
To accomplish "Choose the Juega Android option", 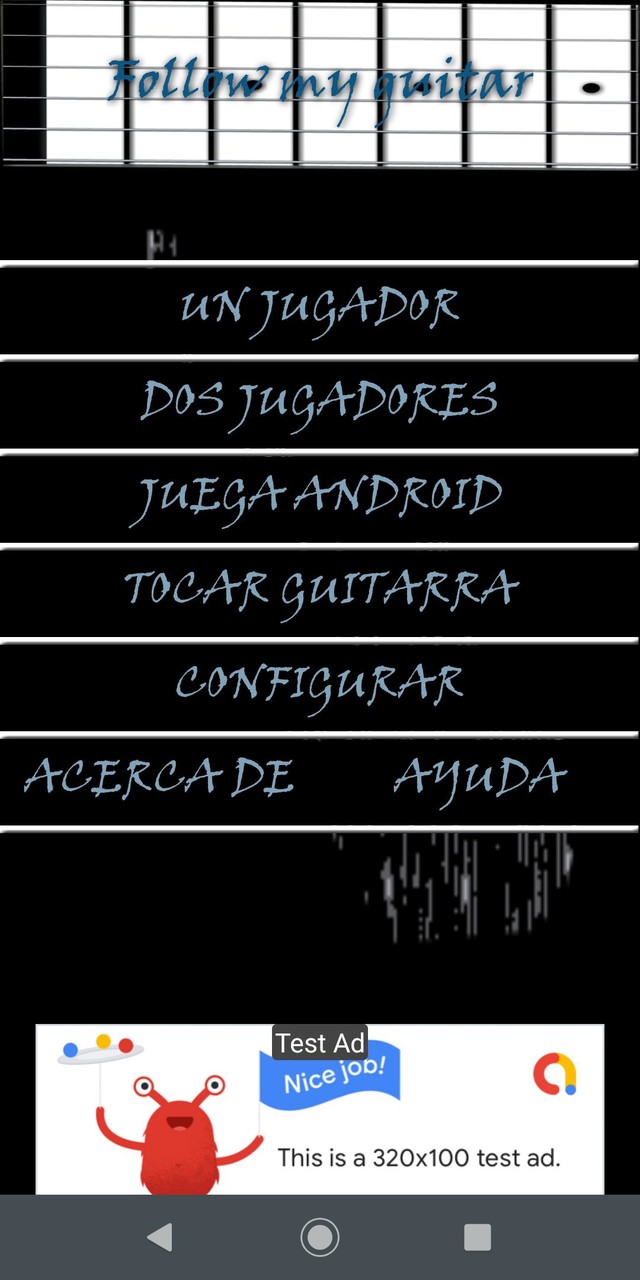I will coord(320,496).
